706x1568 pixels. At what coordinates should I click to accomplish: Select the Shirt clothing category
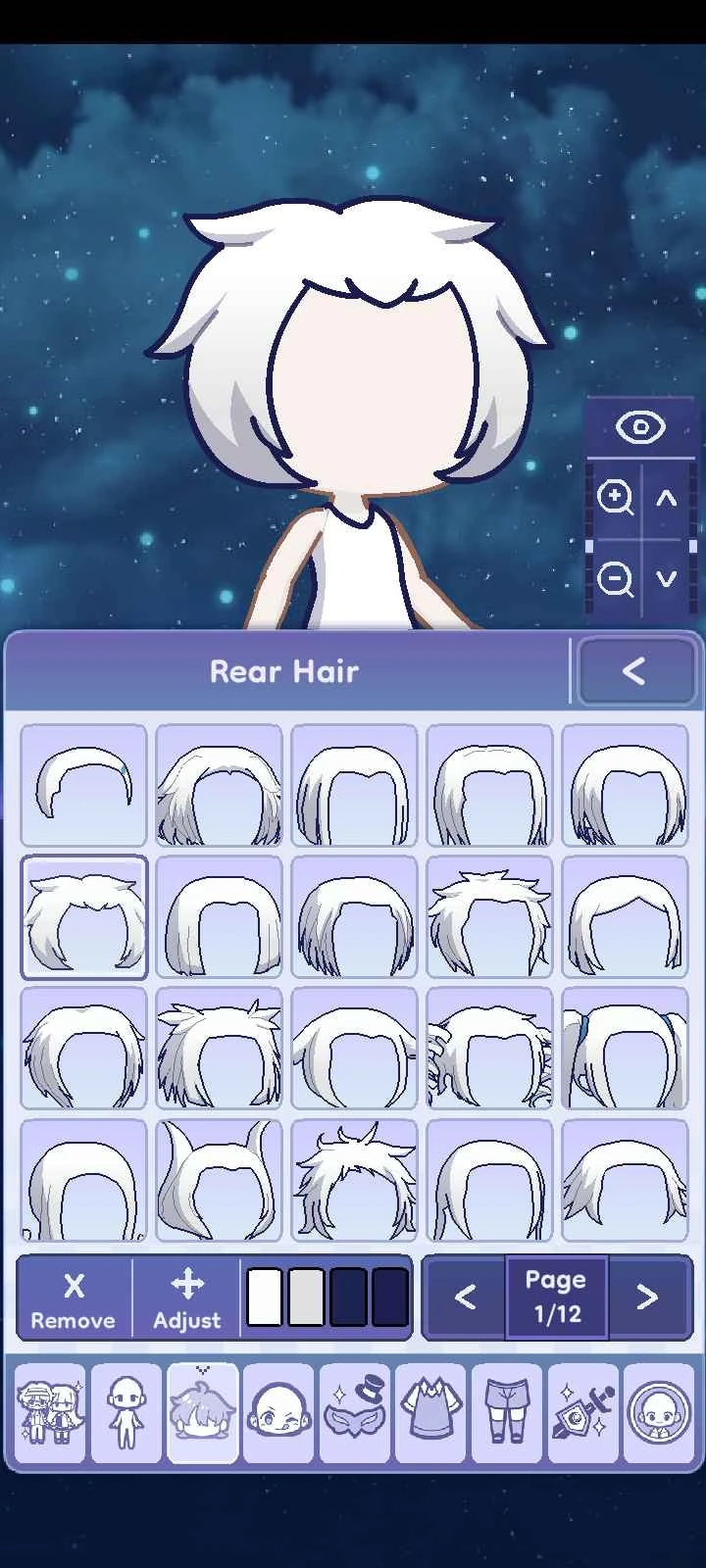tap(430, 1414)
